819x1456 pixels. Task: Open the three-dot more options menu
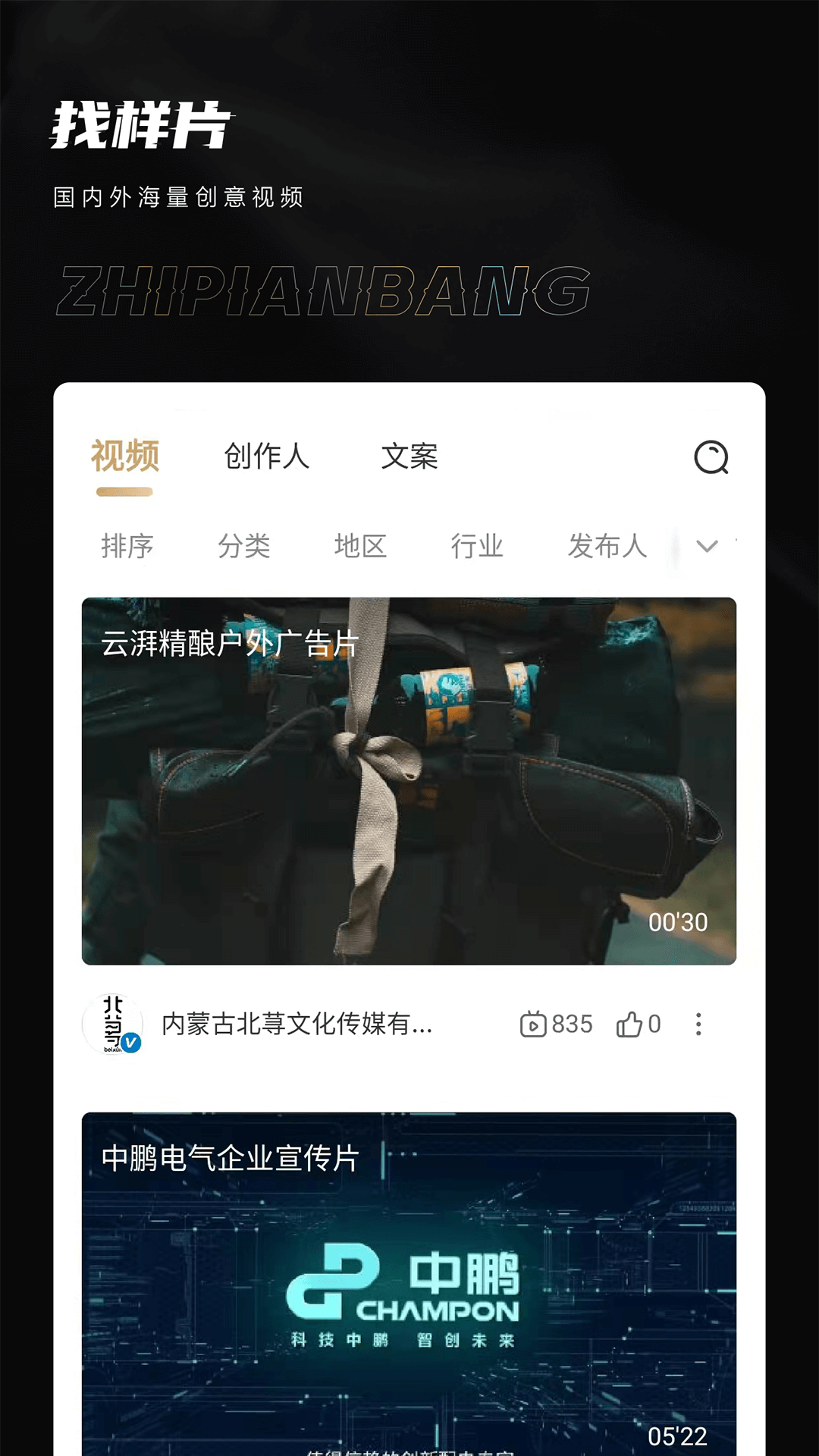click(698, 1025)
